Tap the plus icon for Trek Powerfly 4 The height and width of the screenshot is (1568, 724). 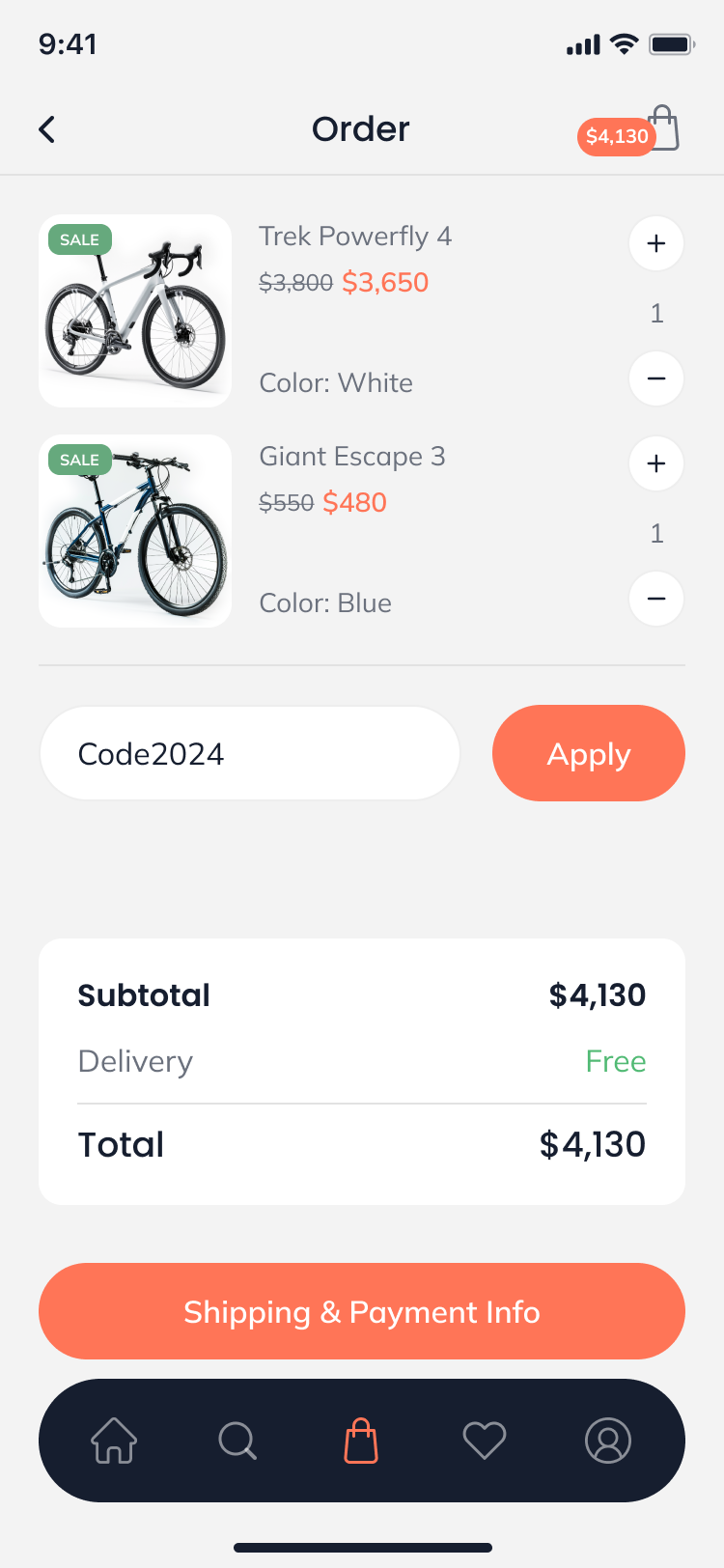coord(655,243)
